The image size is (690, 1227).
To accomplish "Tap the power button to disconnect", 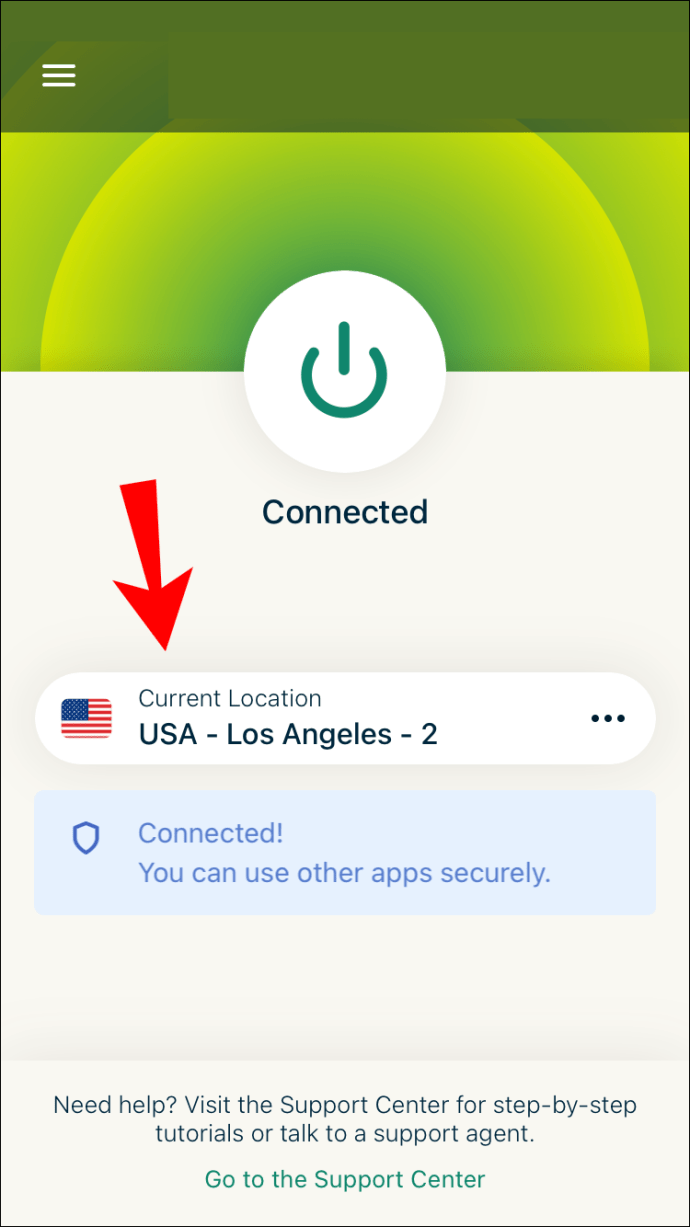I will pos(344,371).
